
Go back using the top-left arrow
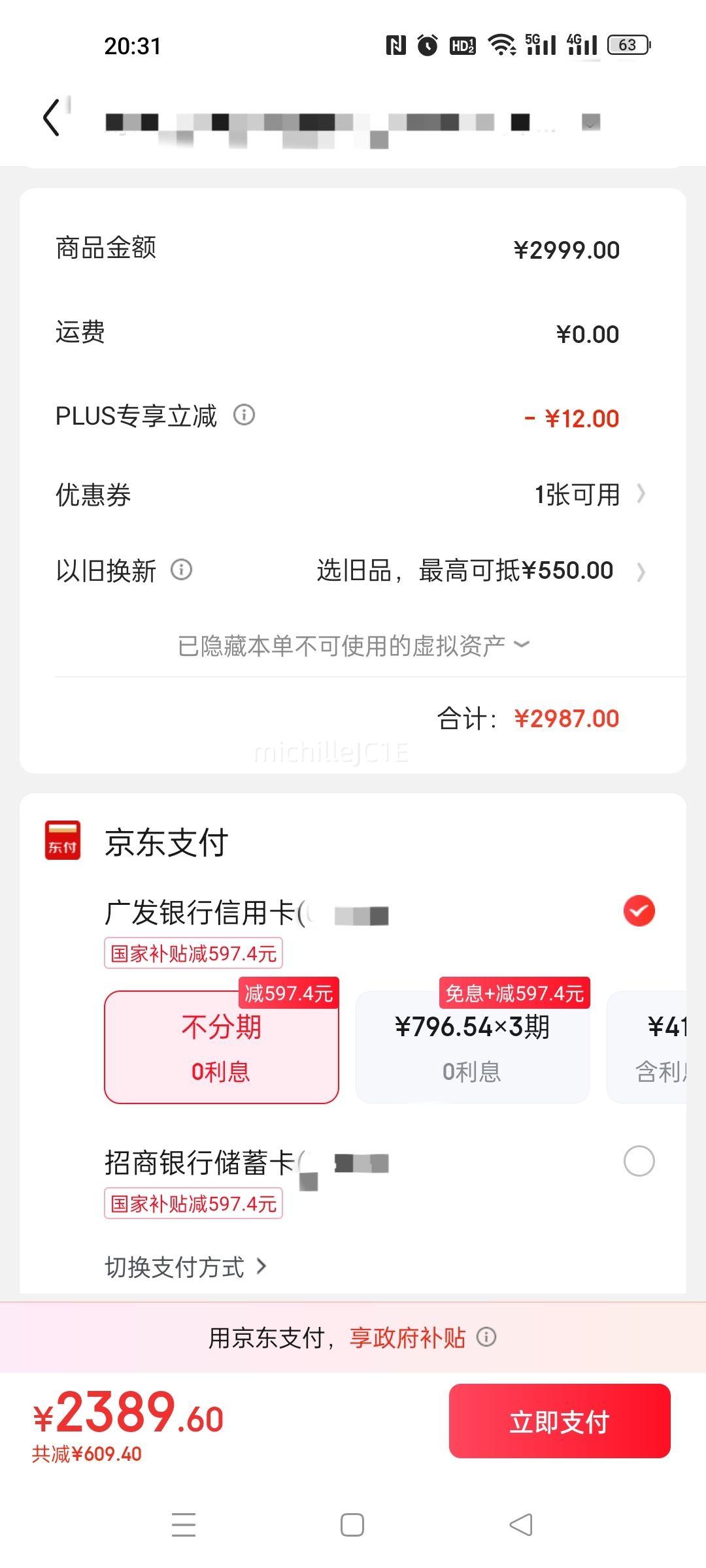[x=52, y=118]
